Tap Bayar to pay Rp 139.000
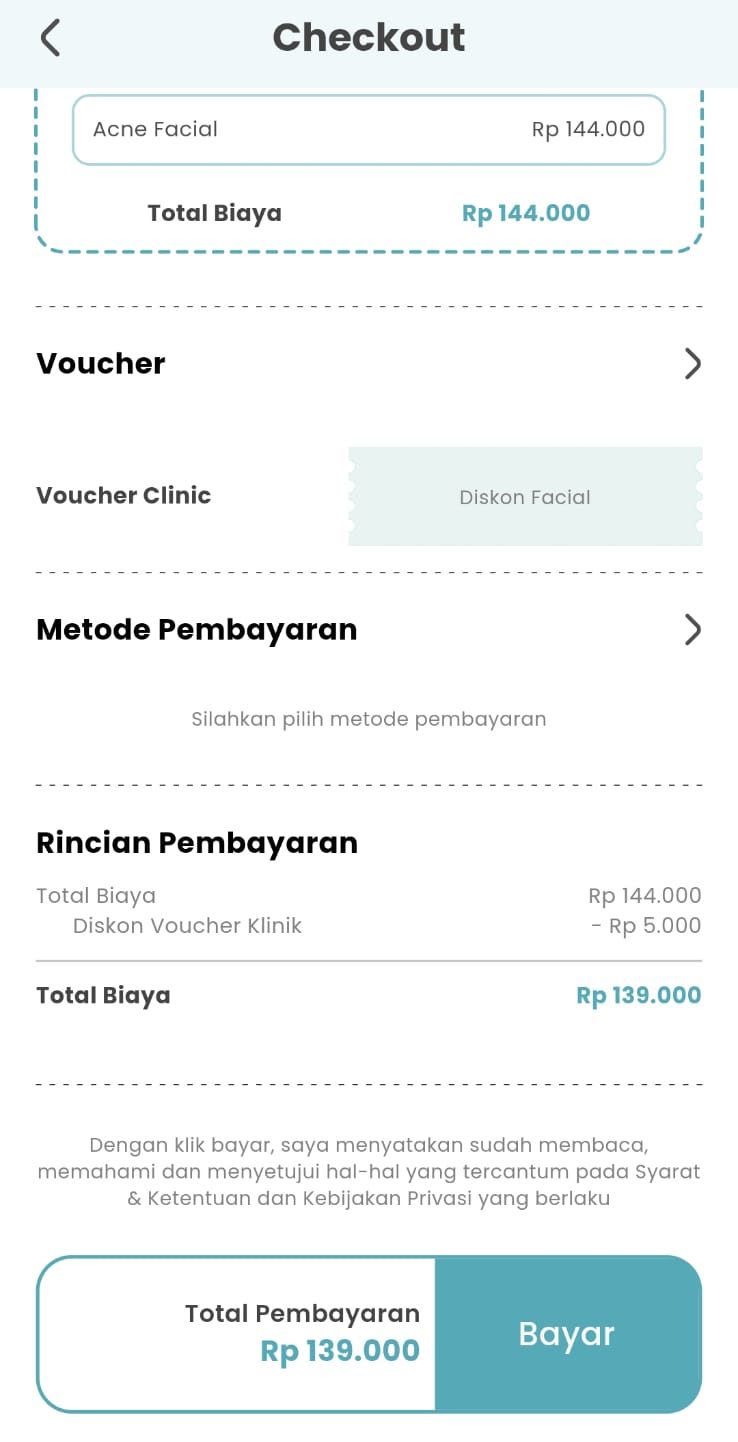 (x=567, y=1334)
